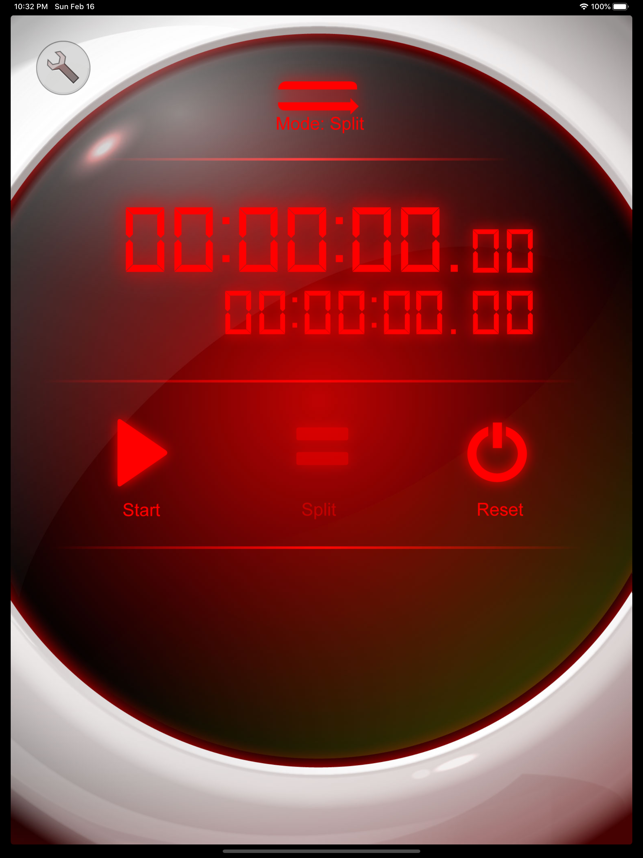Image resolution: width=643 pixels, height=858 pixels.
Task: Change the stopwatch mode from Split
Action: (318, 105)
